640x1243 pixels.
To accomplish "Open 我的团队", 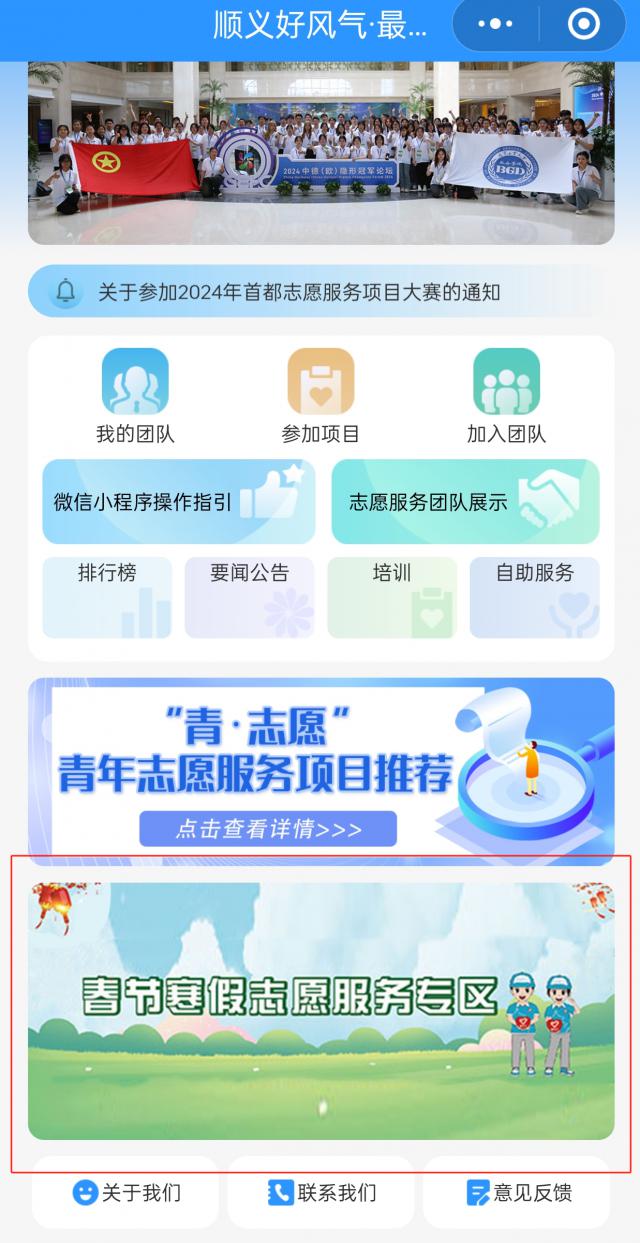I will point(135,396).
